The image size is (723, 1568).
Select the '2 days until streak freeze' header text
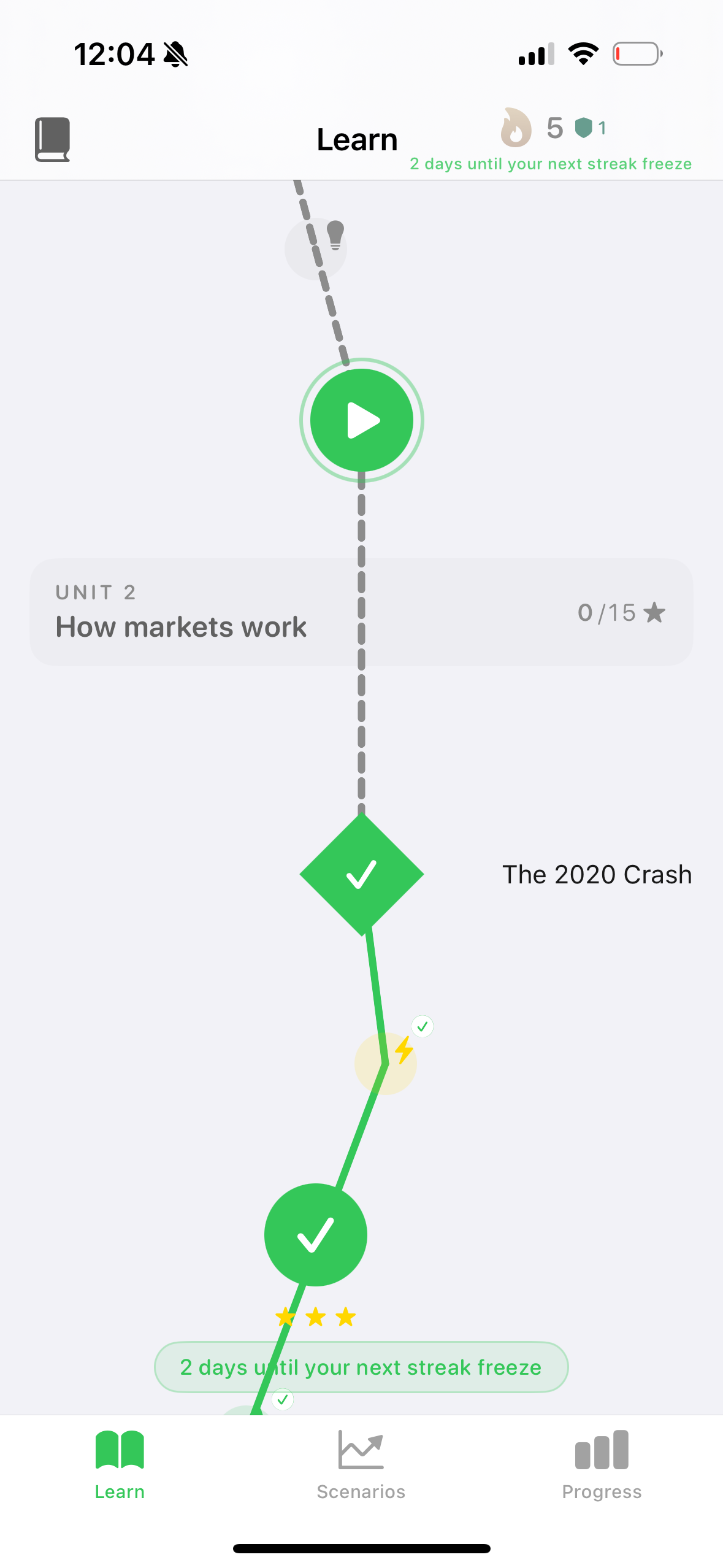[x=551, y=163]
